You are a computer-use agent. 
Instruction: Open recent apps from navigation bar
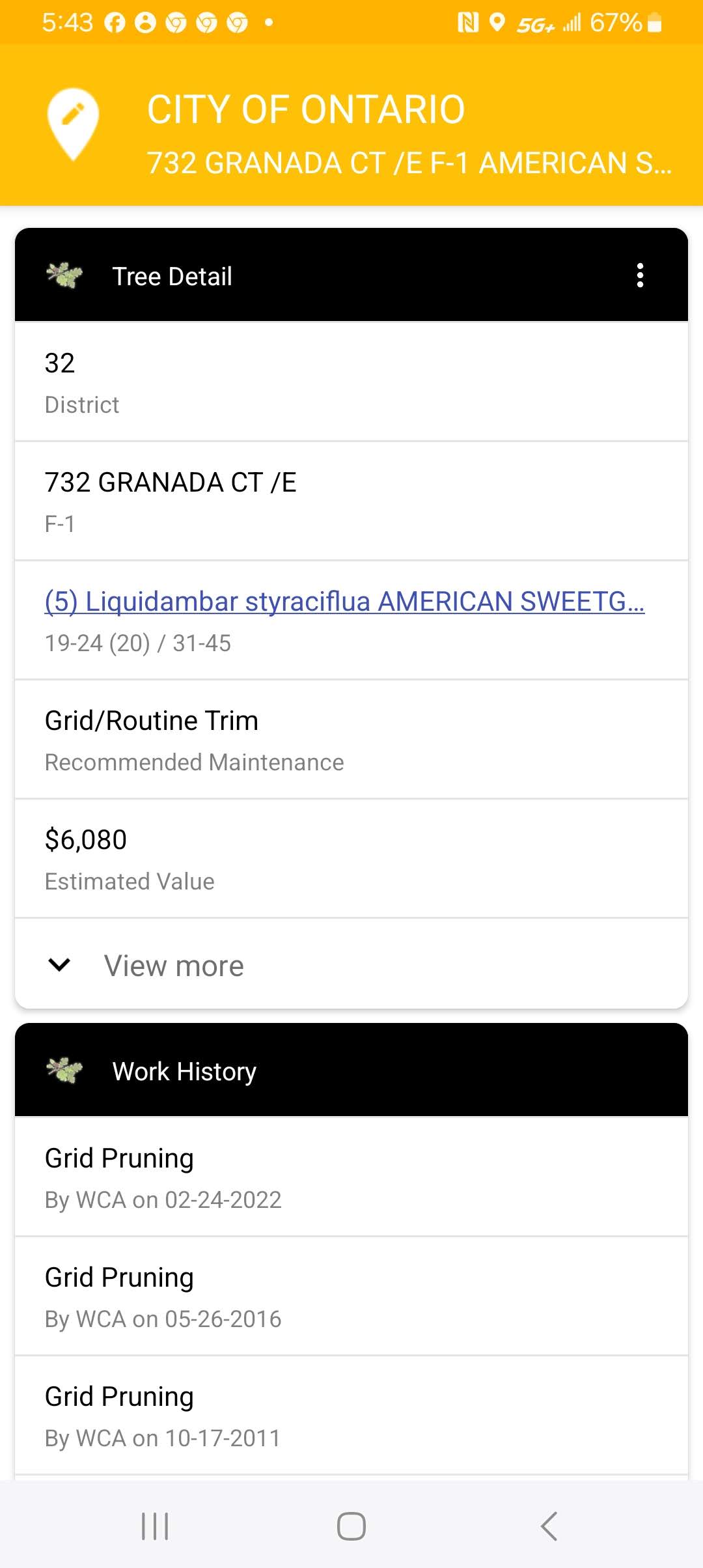[x=155, y=1526]
